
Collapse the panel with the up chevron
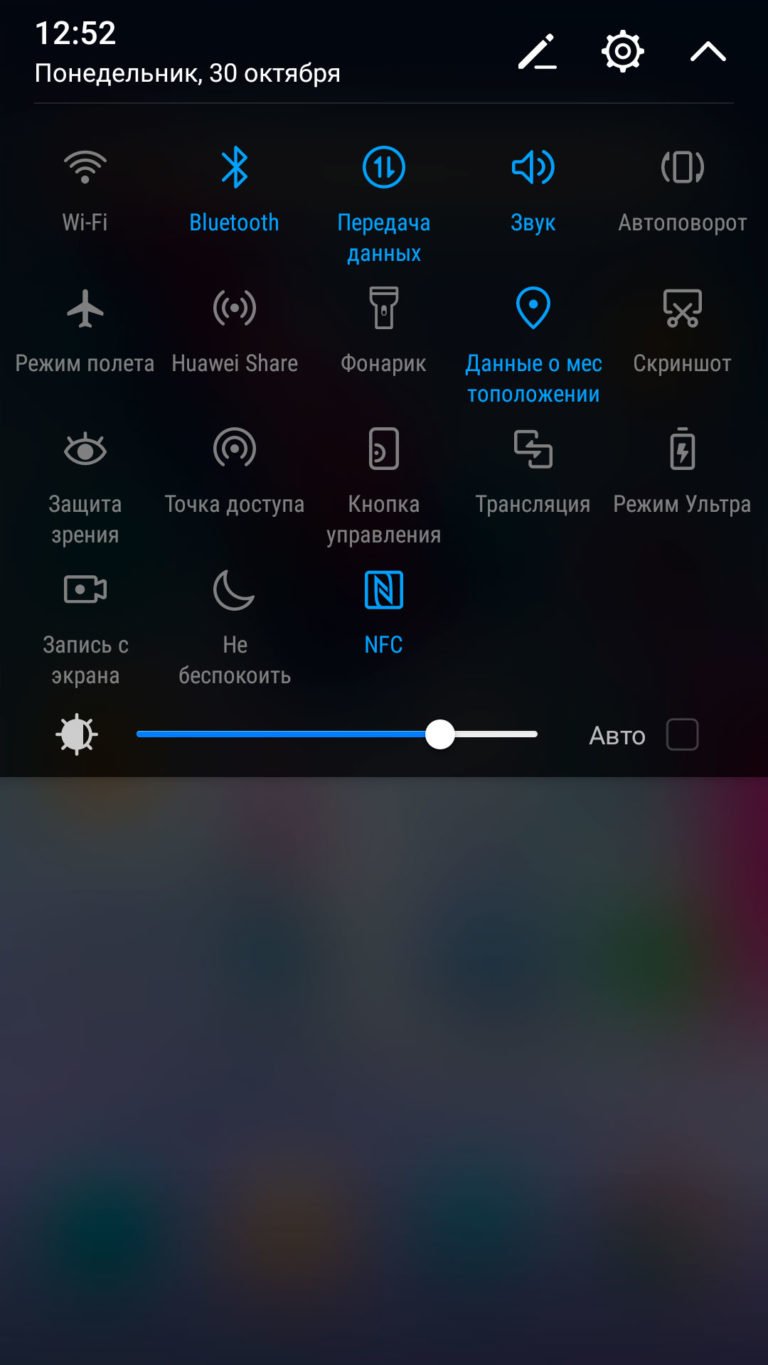[x=708, y=51]
